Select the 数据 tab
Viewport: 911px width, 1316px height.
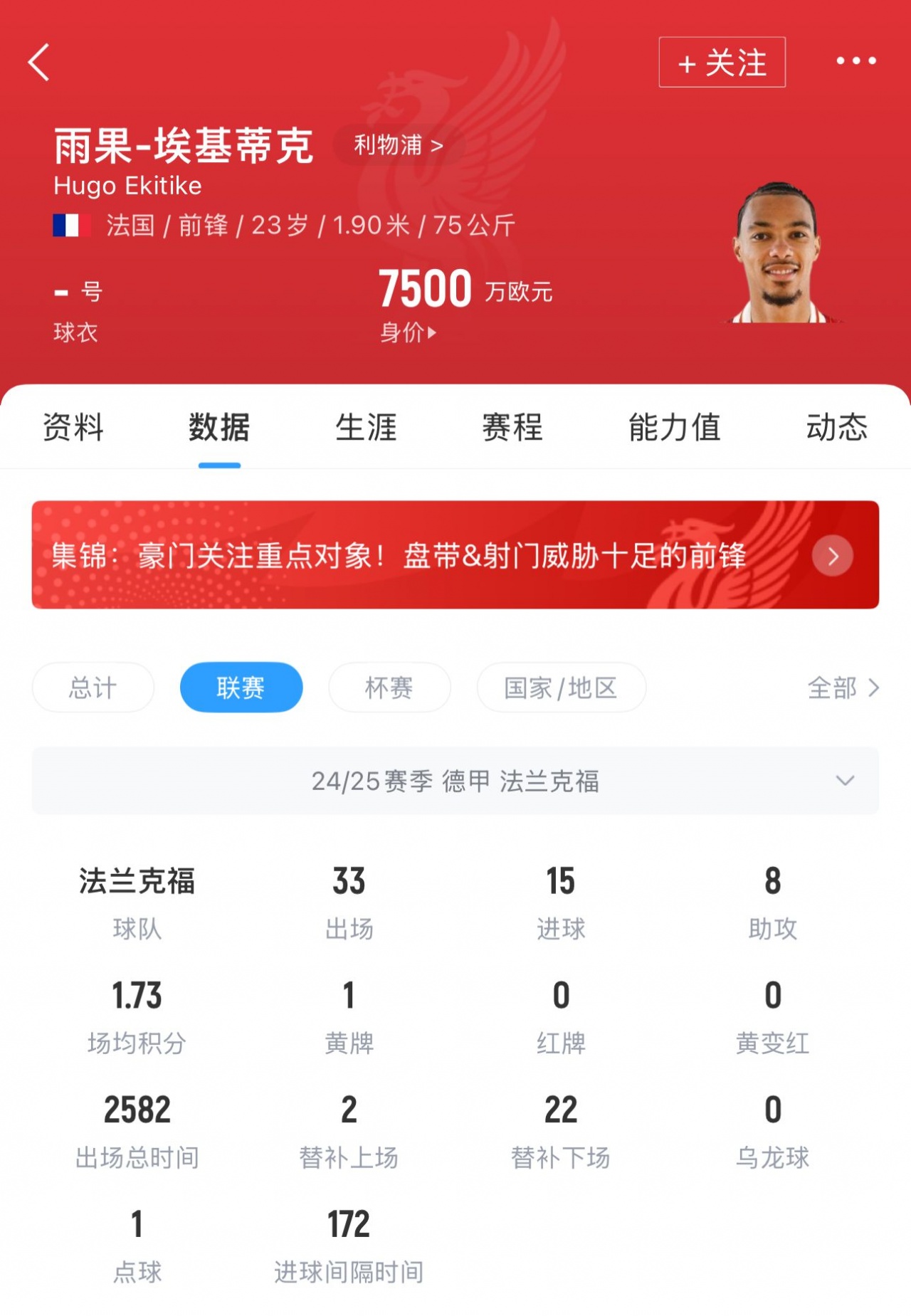pyautogui.click(x=219, y=428)
